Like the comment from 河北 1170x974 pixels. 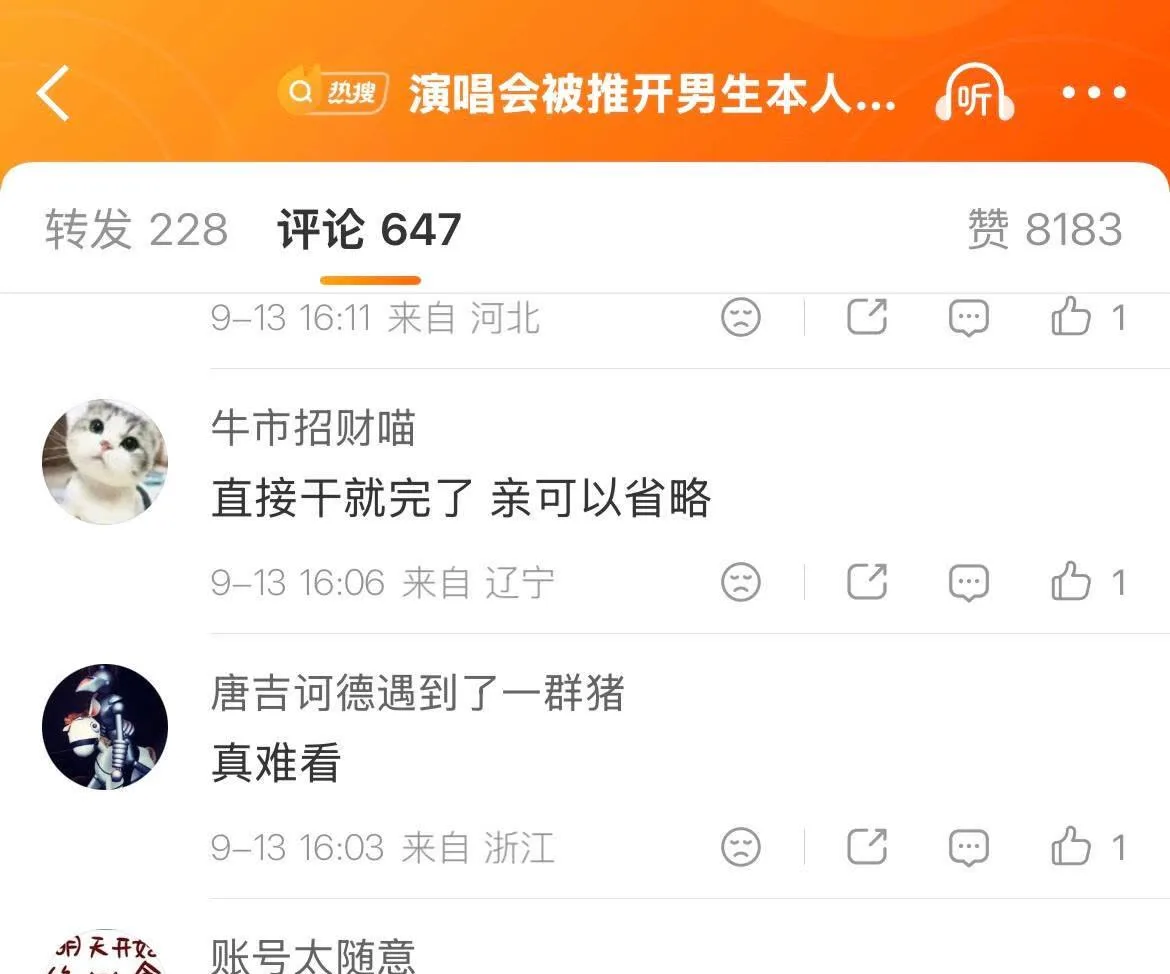1087,316
